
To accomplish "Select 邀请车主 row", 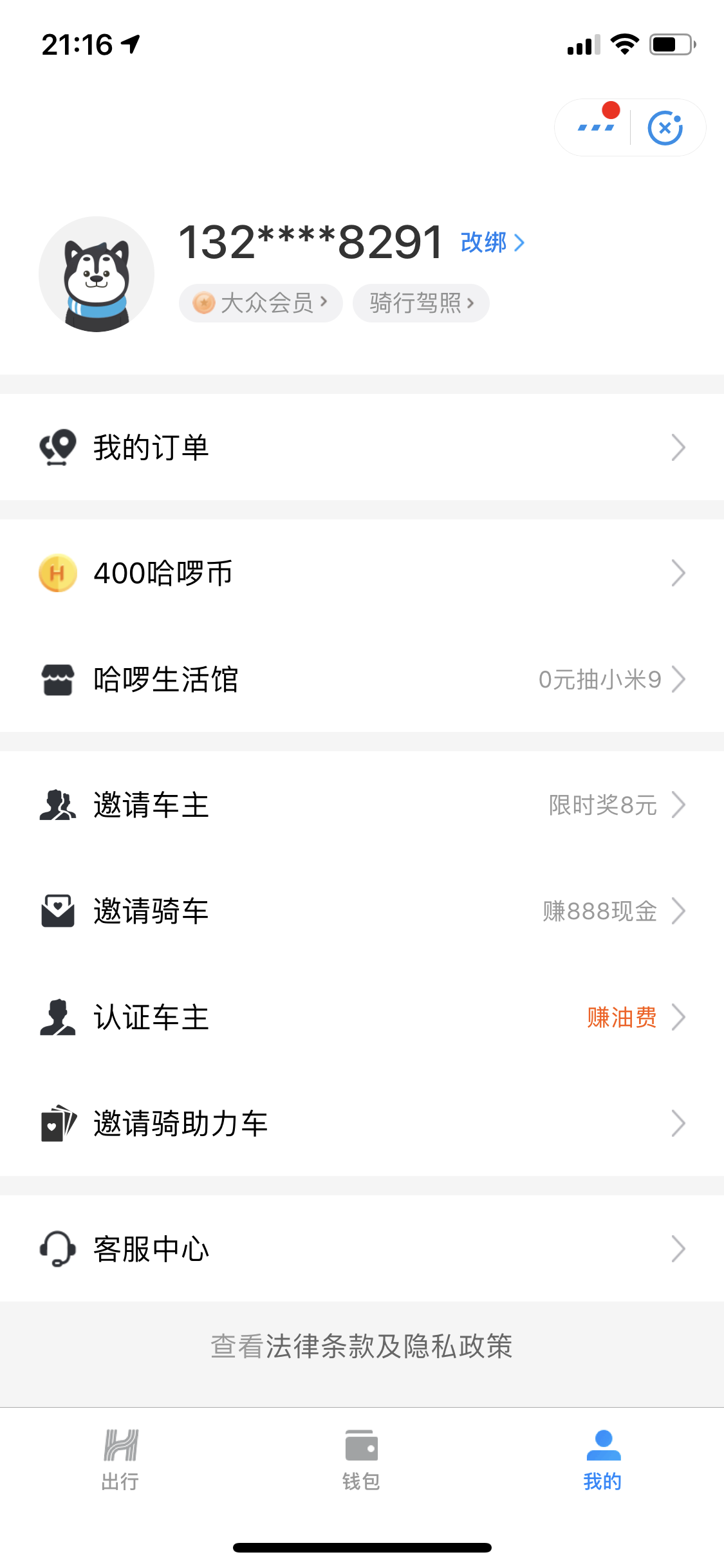I will click(362, 805).
